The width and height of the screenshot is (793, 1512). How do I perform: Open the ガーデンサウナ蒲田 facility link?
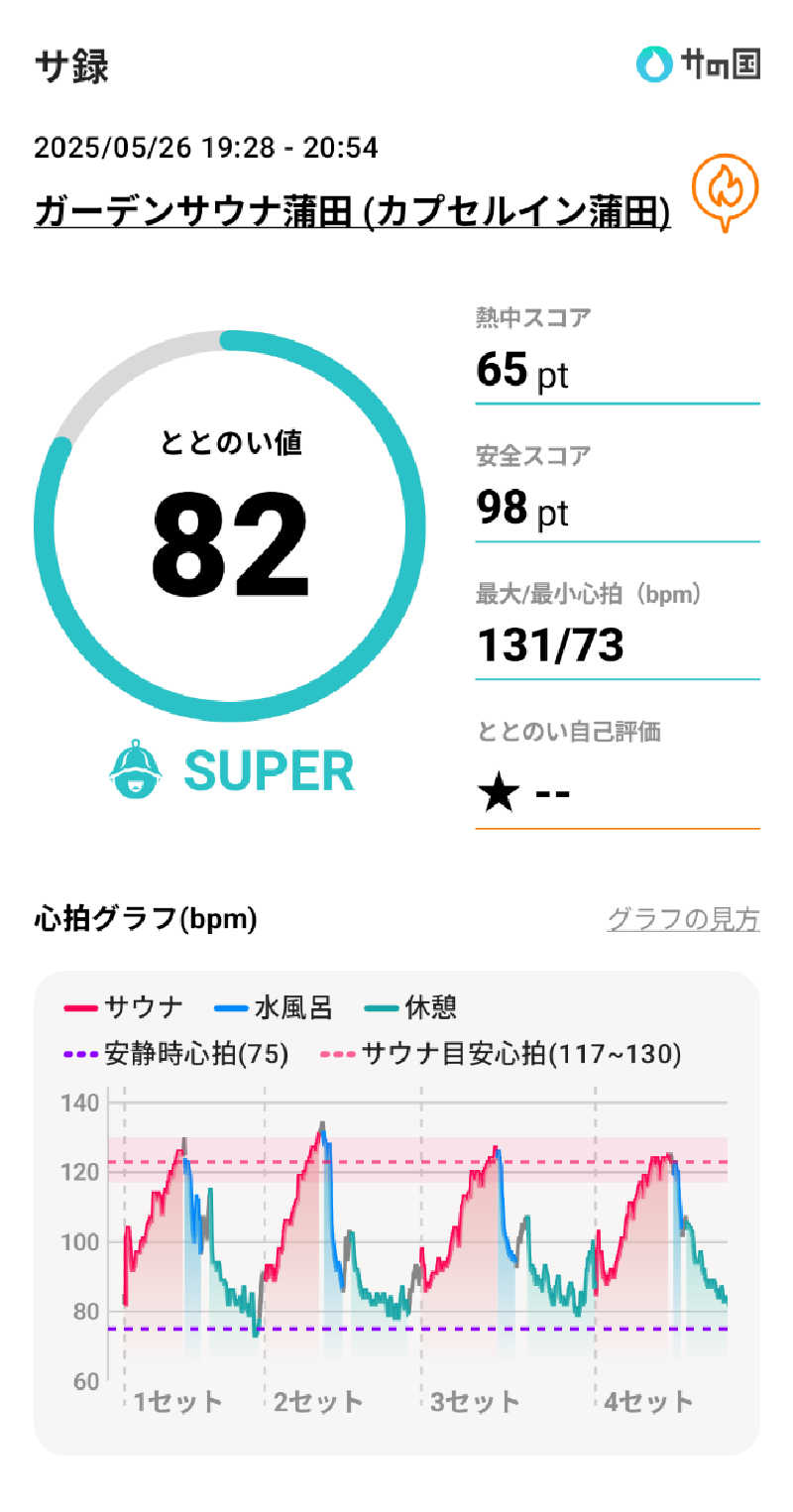[x=352, y=211]
